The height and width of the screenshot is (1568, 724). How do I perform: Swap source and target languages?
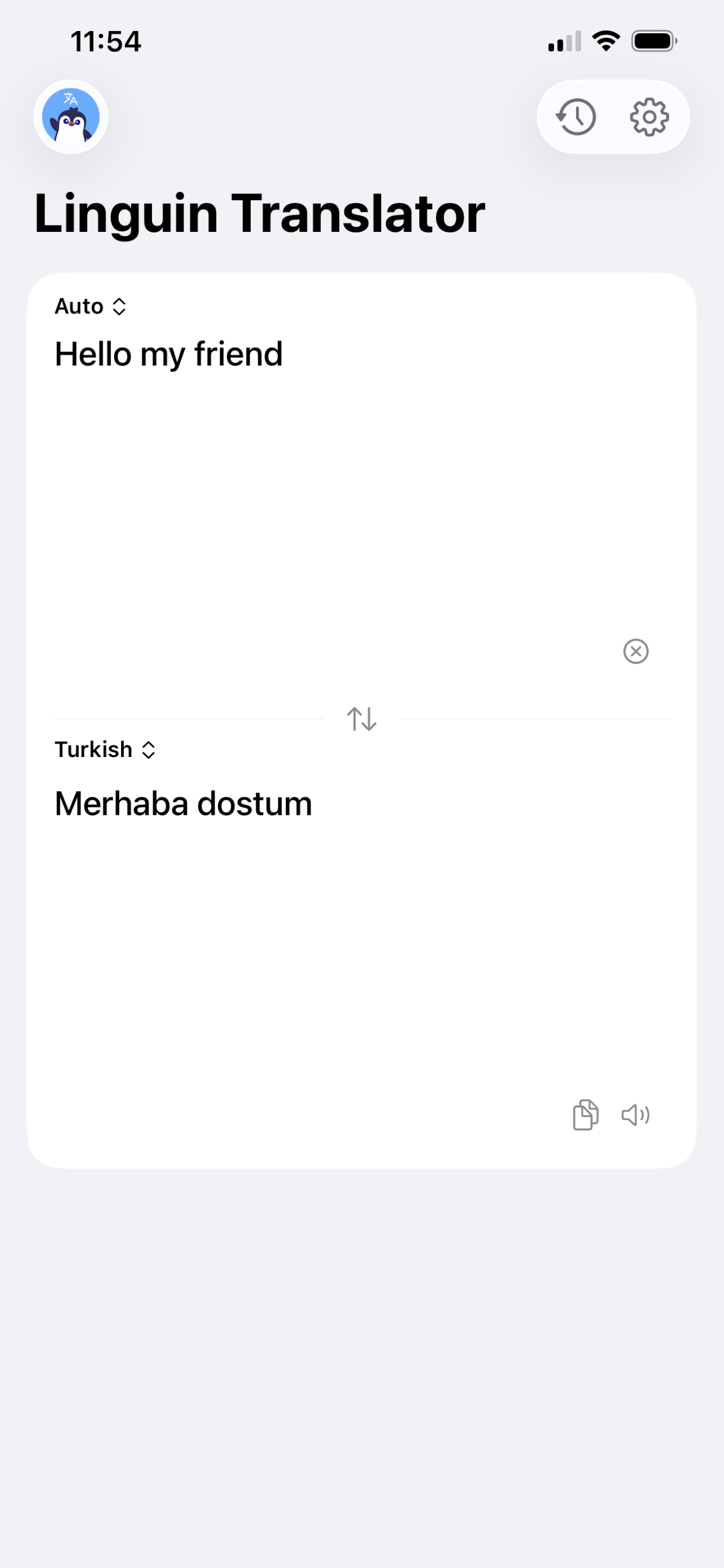point(362,719)
